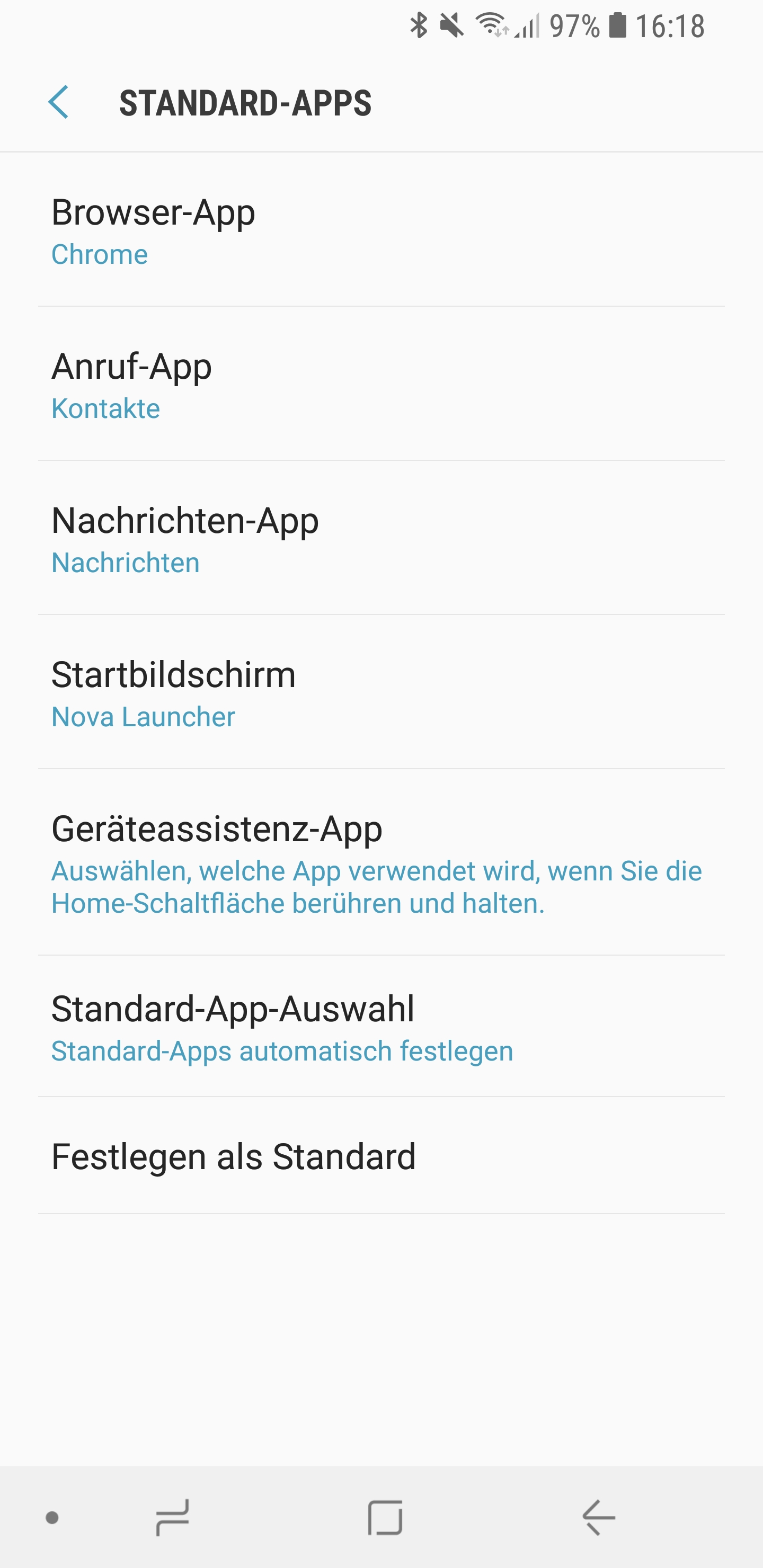This screenshot has height=1568, width=763.
Task: Open Geräteassistenz-App options
Action: point(381,863)
